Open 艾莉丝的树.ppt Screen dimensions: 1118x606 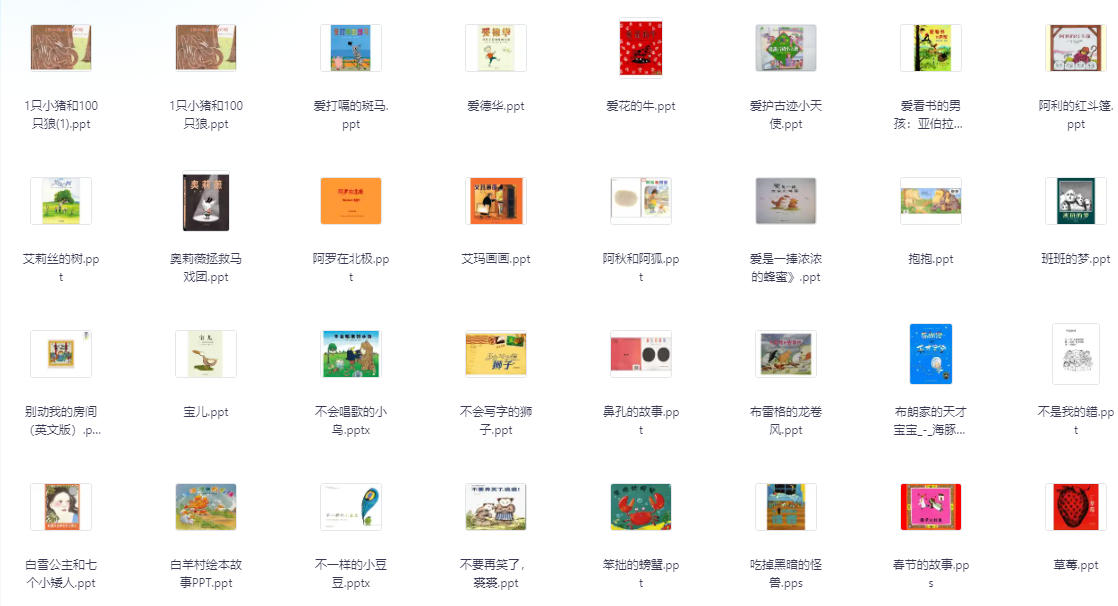pos(61,202)
